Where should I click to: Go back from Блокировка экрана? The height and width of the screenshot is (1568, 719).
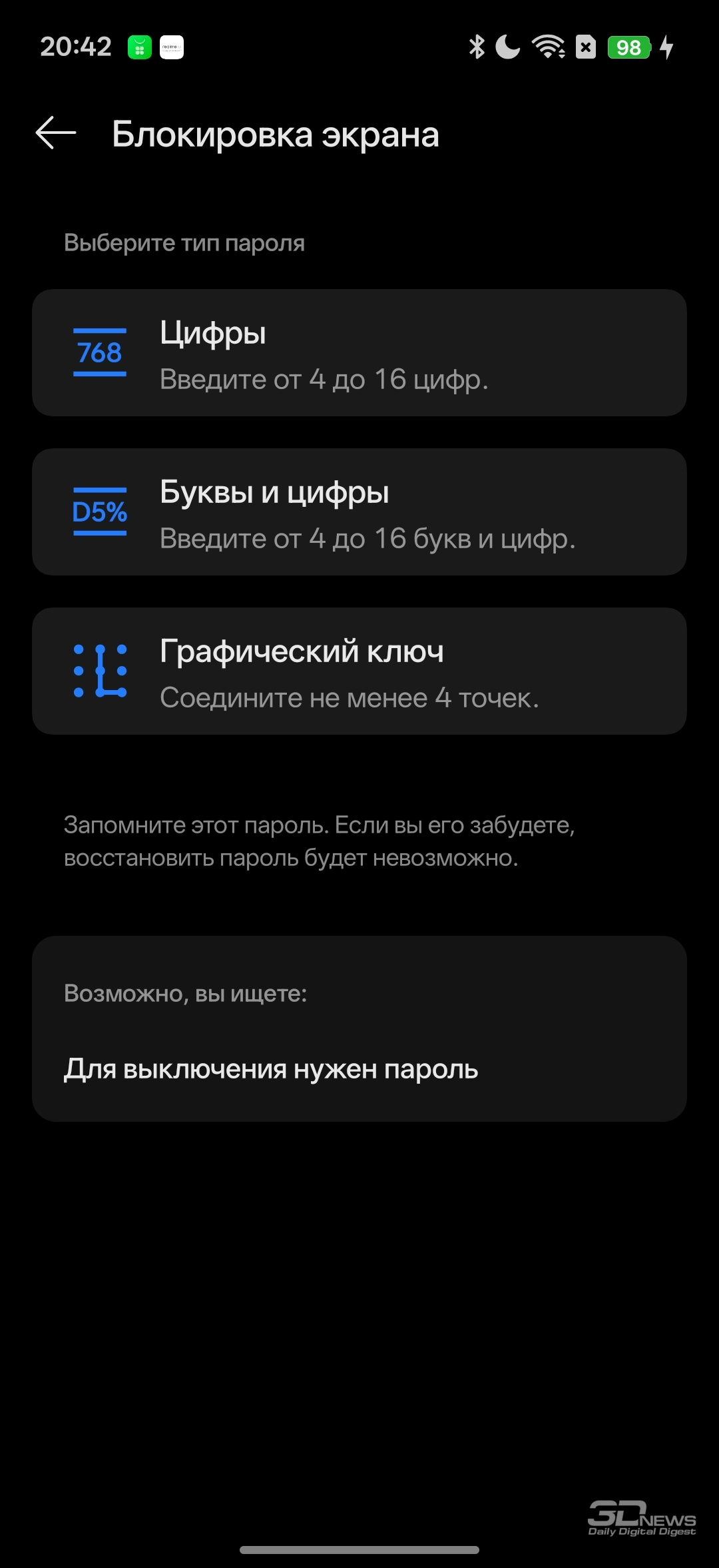click(56, 133)
